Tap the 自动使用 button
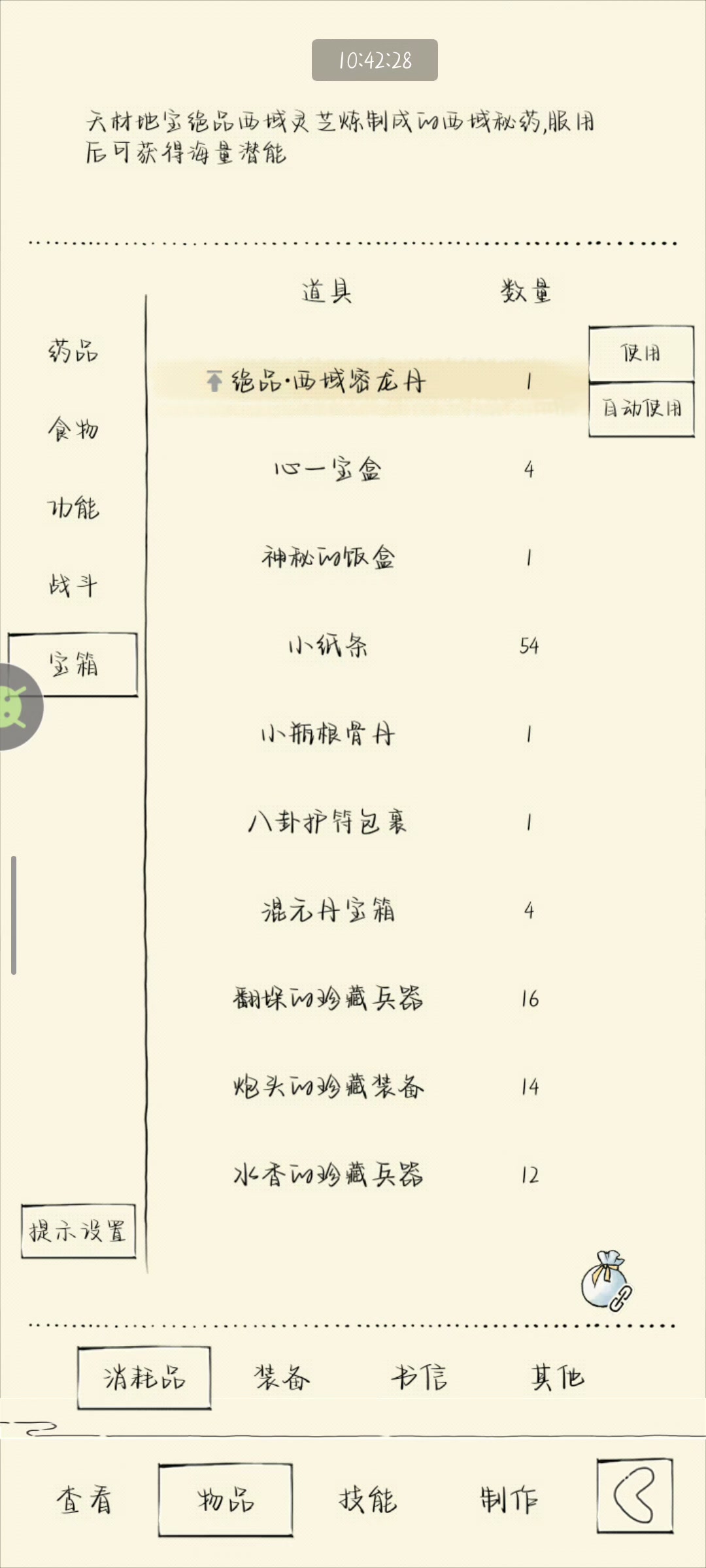 click(x=641, y=409)
